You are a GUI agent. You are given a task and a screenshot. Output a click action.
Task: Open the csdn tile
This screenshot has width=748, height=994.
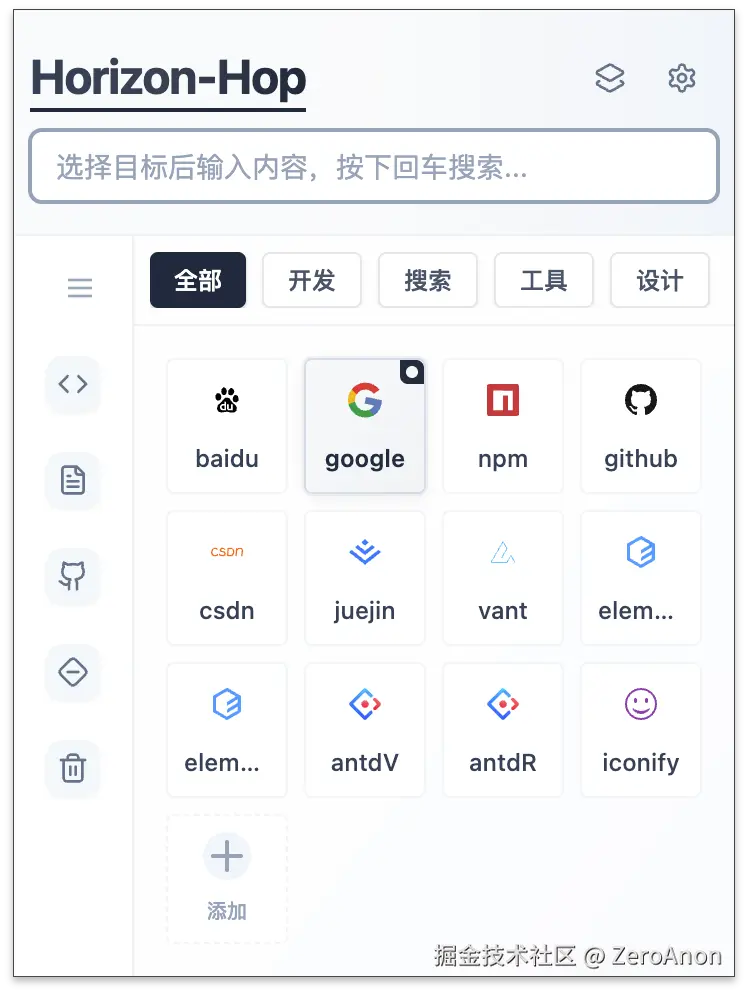click(x=227, y=579)
